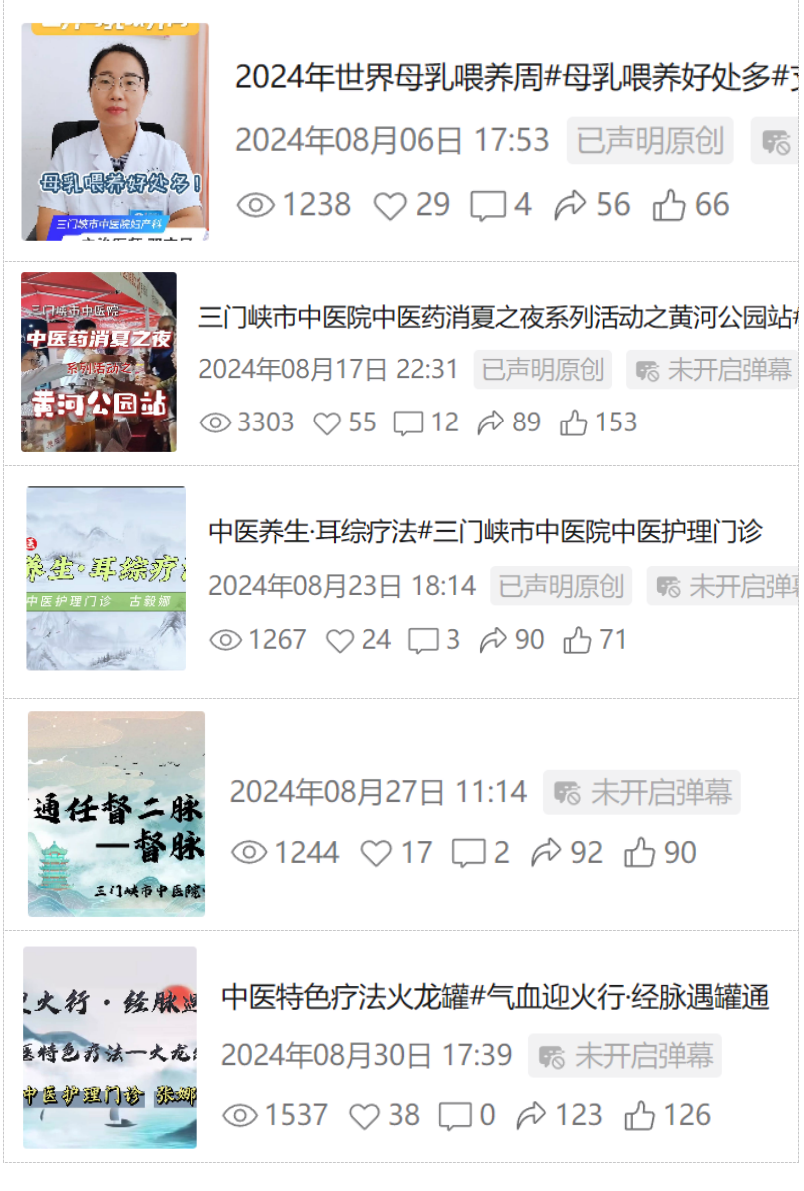Open the 通任督二脉 督脉 video

coord(116,814)
